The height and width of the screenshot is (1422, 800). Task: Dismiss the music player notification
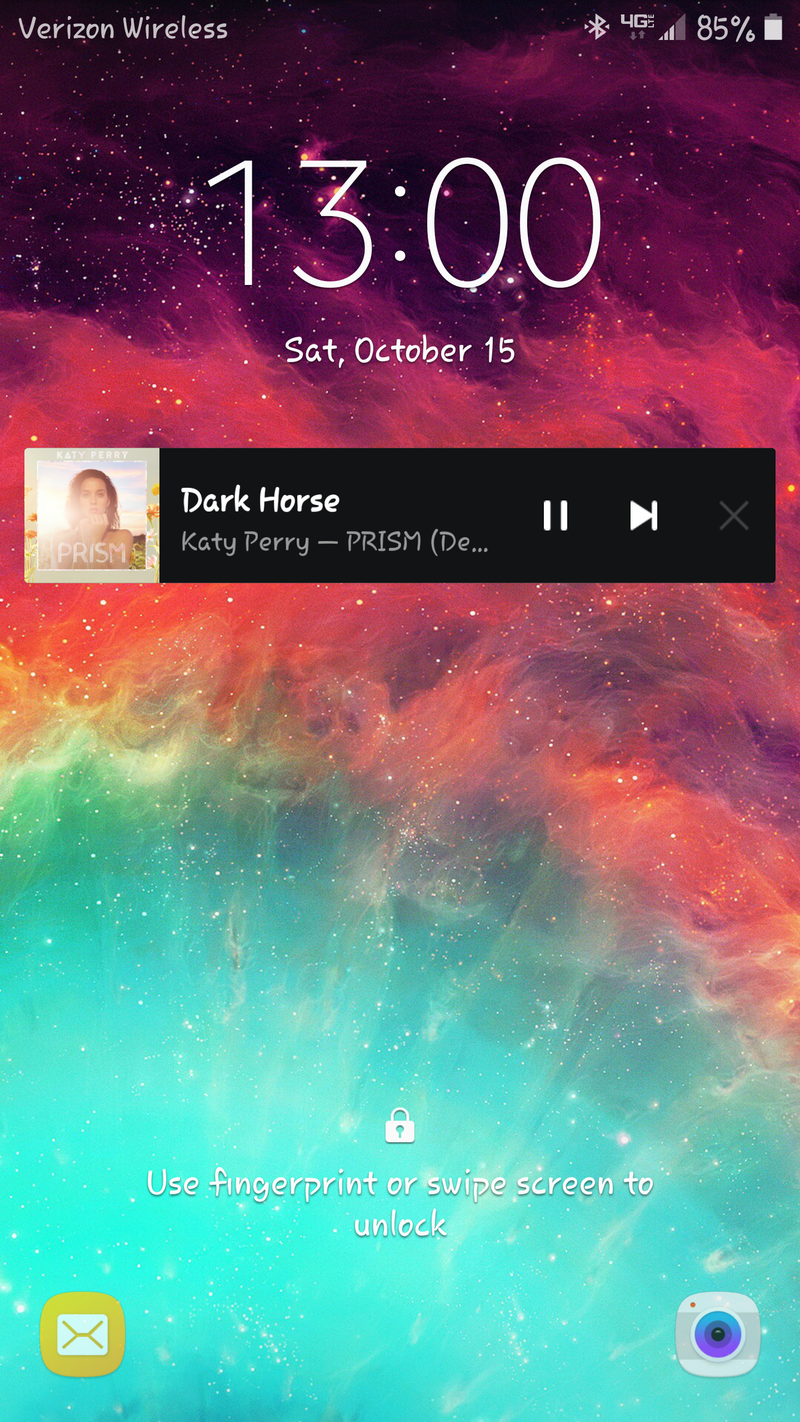(x=734, y=516)
